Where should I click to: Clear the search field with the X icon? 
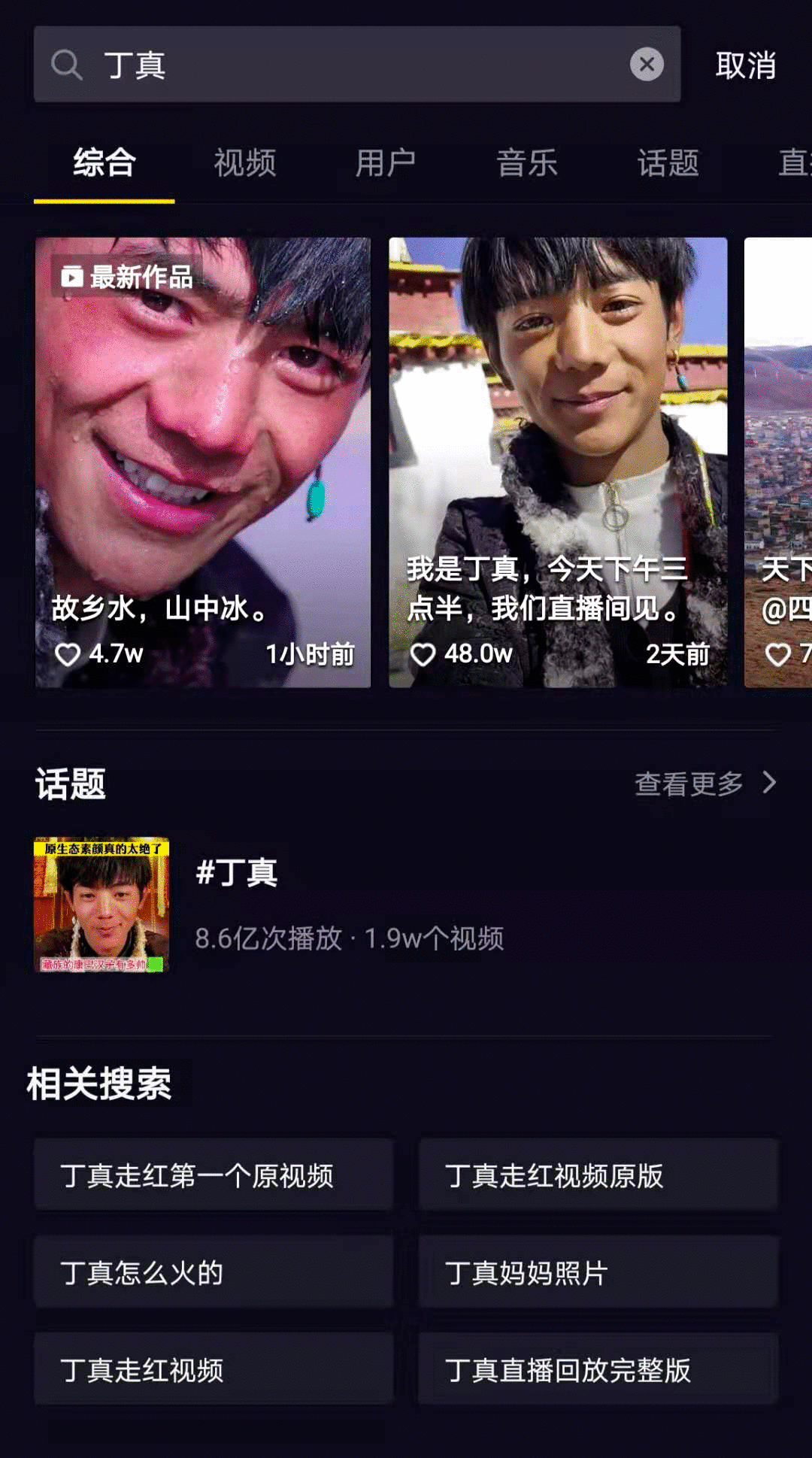pos(647,65)
